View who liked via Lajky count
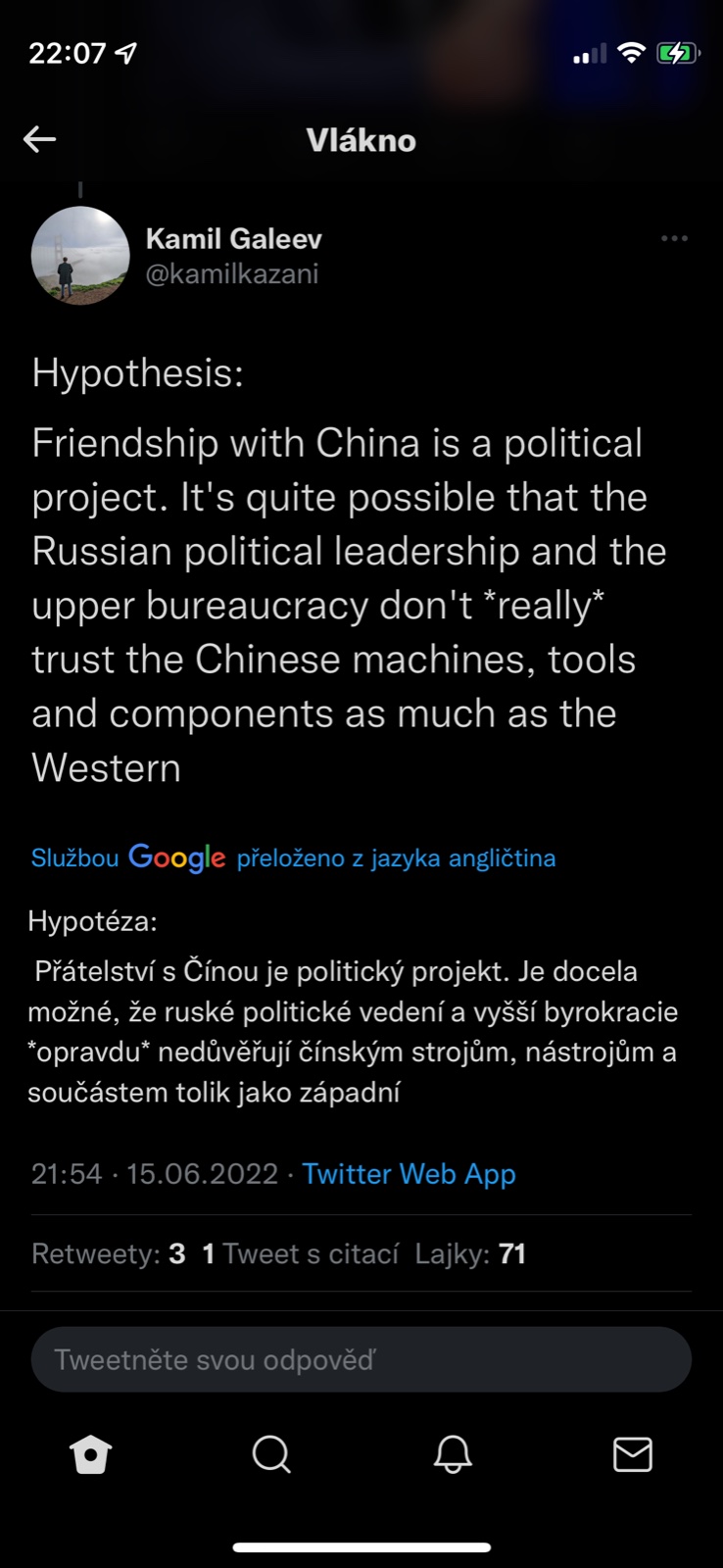The width and height of the screenshot is (723, 1568). point(470,1253)
